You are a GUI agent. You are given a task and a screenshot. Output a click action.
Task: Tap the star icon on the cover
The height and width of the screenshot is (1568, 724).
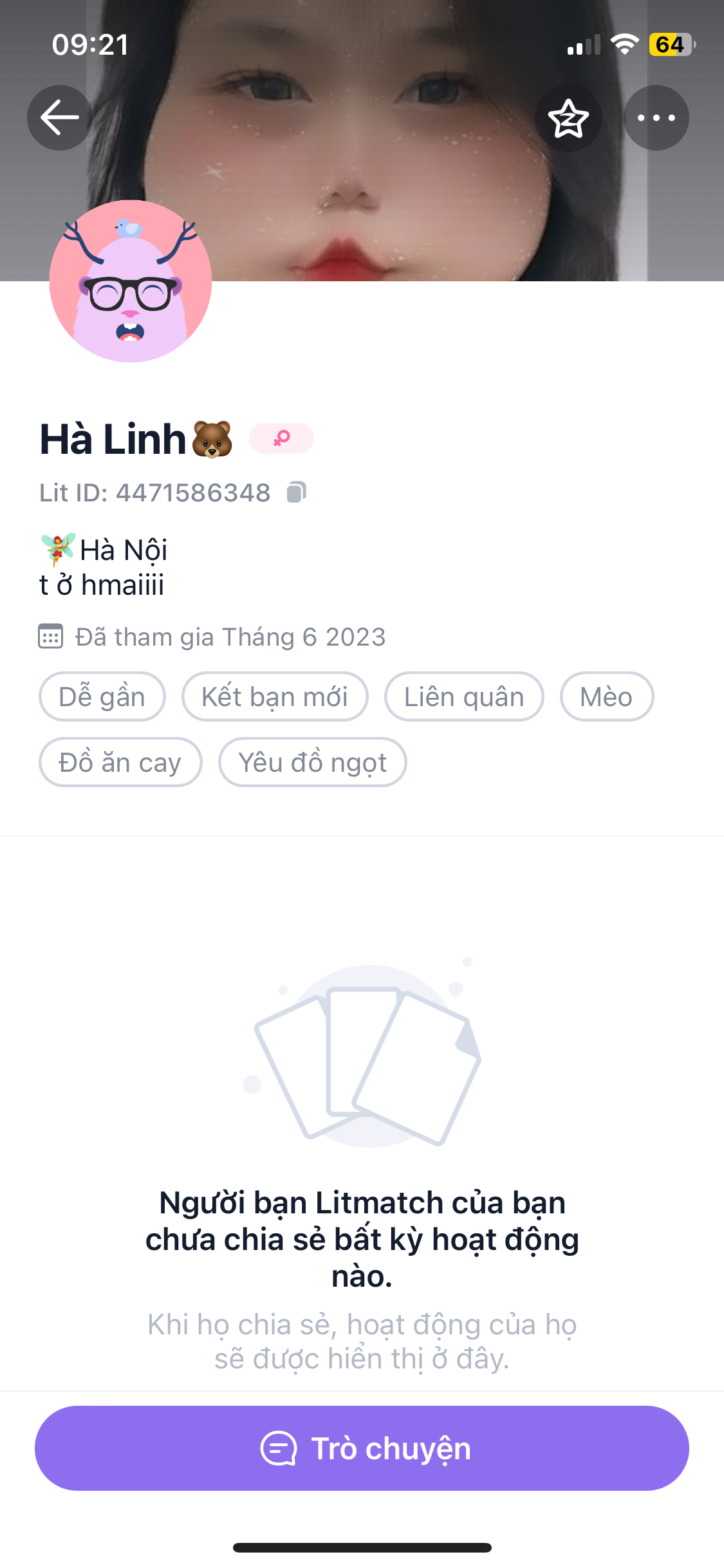pos(568,118)
